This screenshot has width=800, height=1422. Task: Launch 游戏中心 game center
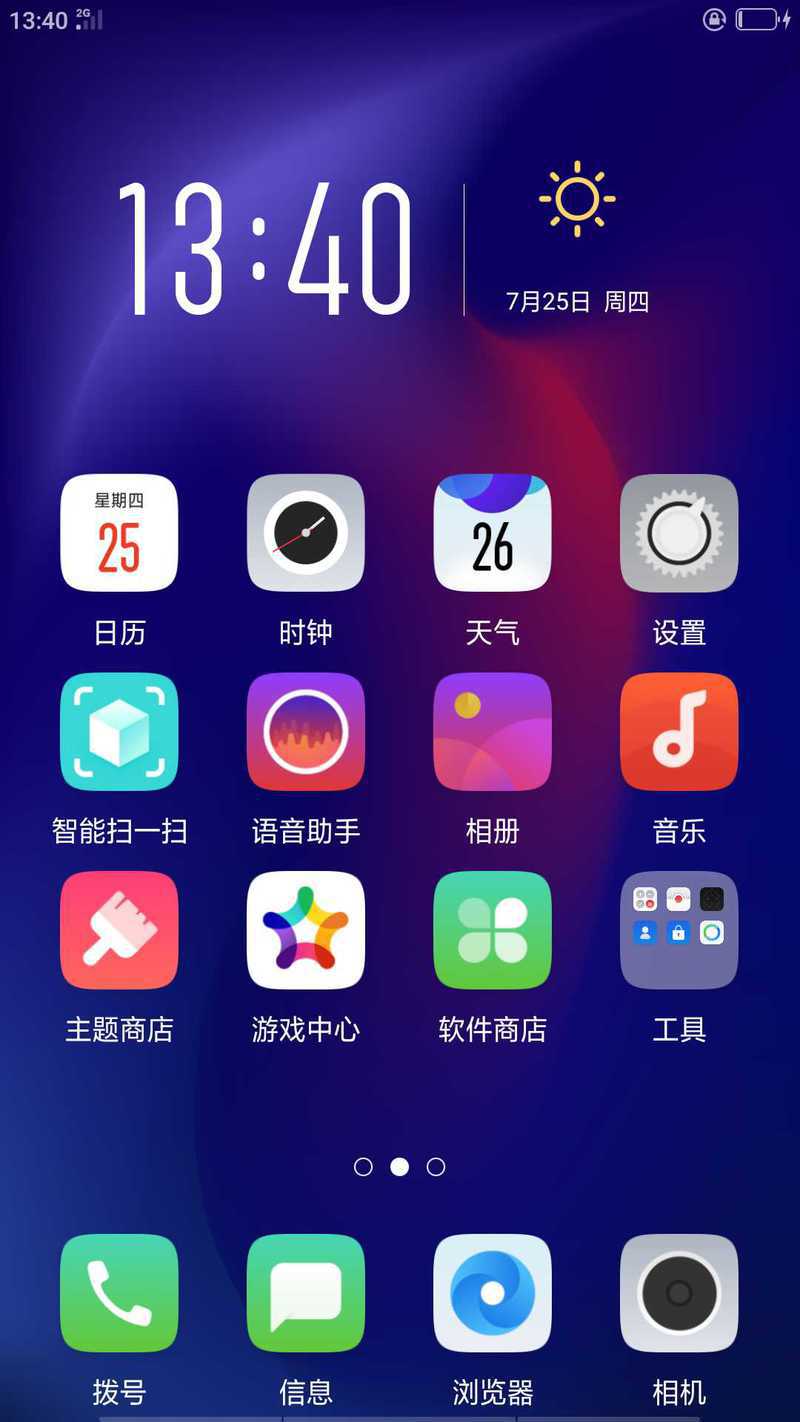[x=306, y=930]
